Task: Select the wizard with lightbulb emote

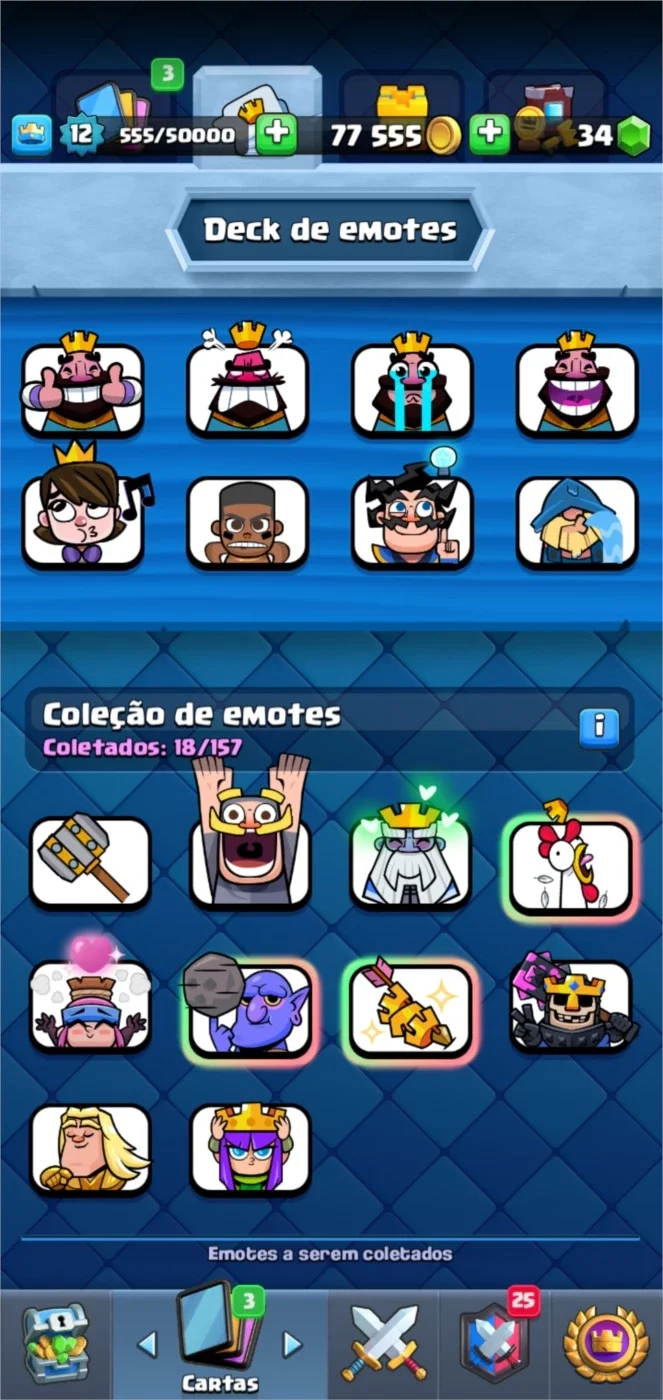Action: [412, 518]
